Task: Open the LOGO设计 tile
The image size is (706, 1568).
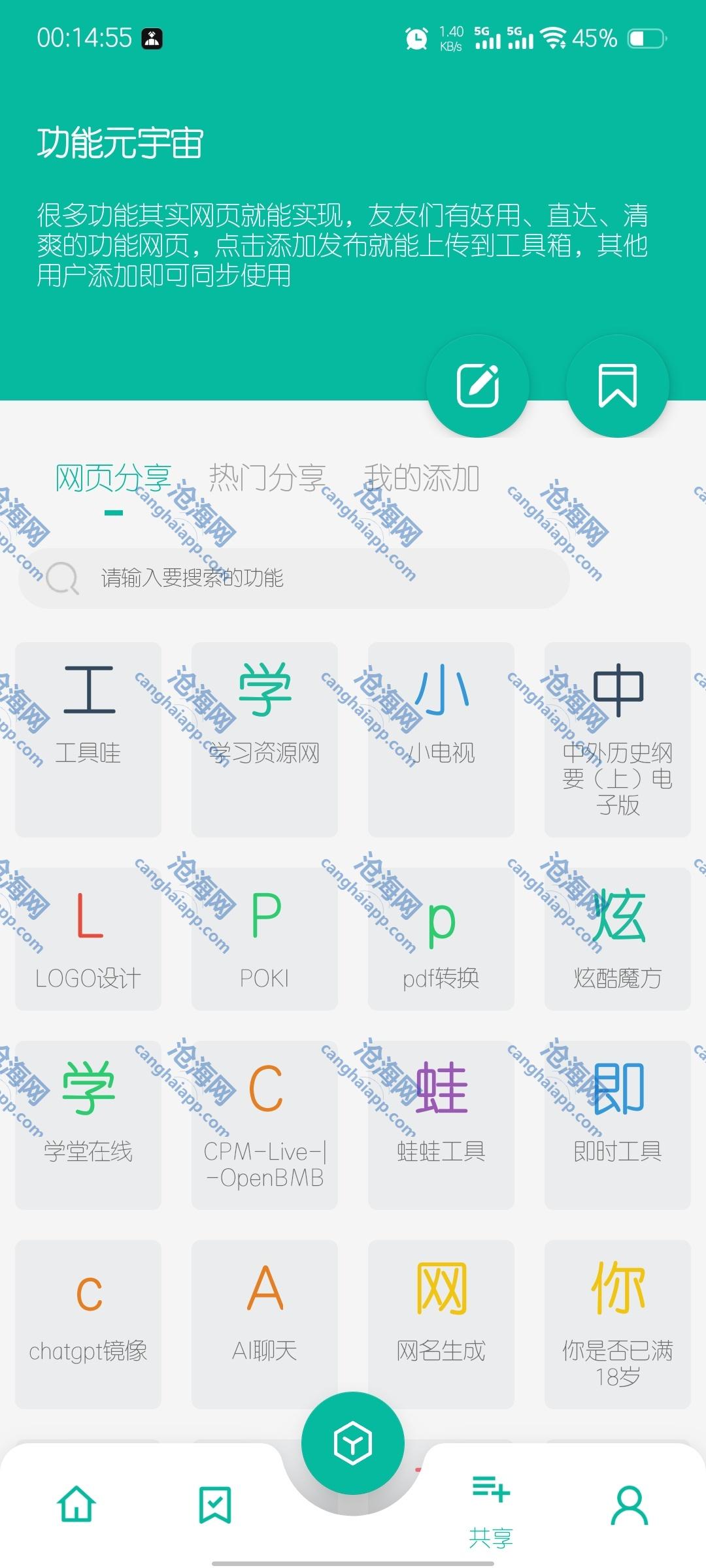Action: pyautogui.click(x=88, y=939)
